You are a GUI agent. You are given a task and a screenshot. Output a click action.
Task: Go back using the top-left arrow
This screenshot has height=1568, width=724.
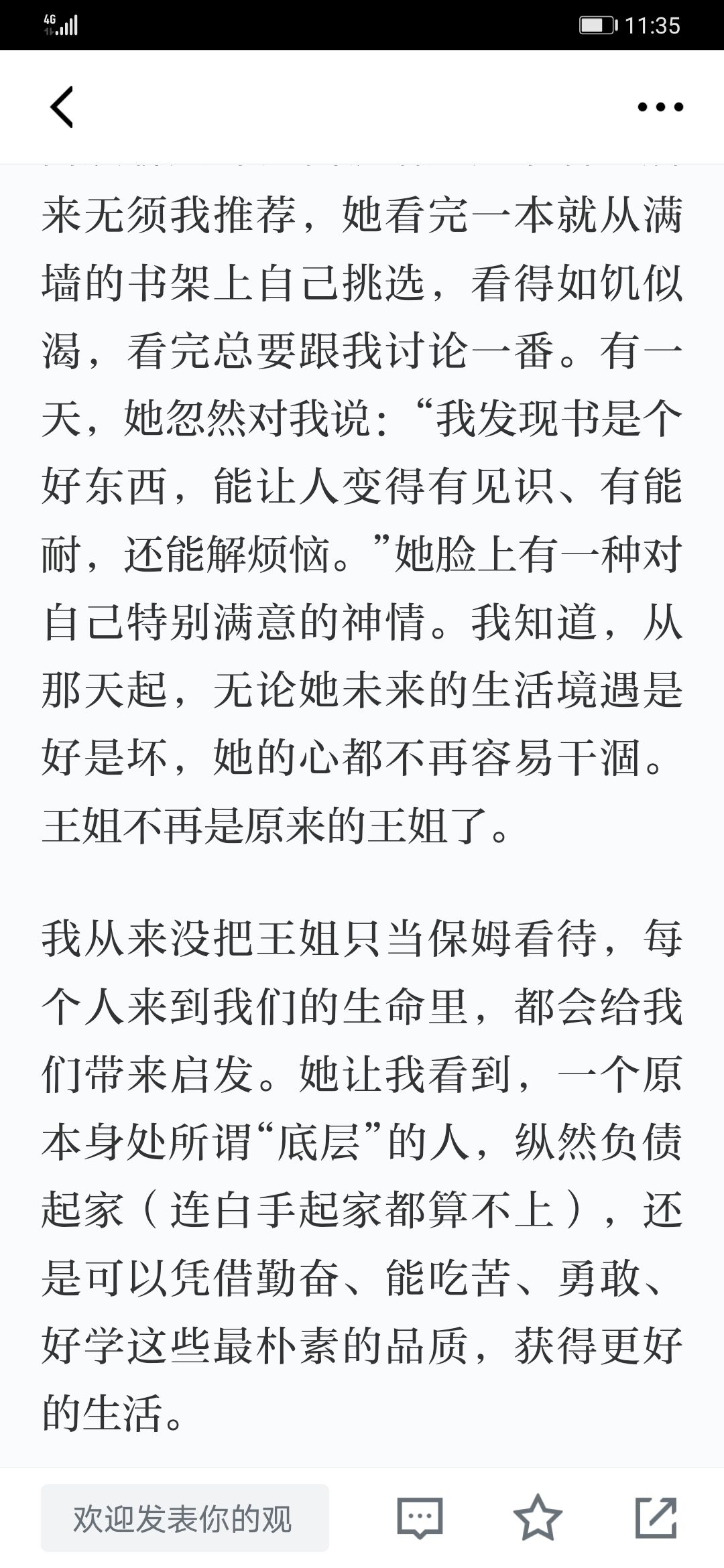click(61, 107)
